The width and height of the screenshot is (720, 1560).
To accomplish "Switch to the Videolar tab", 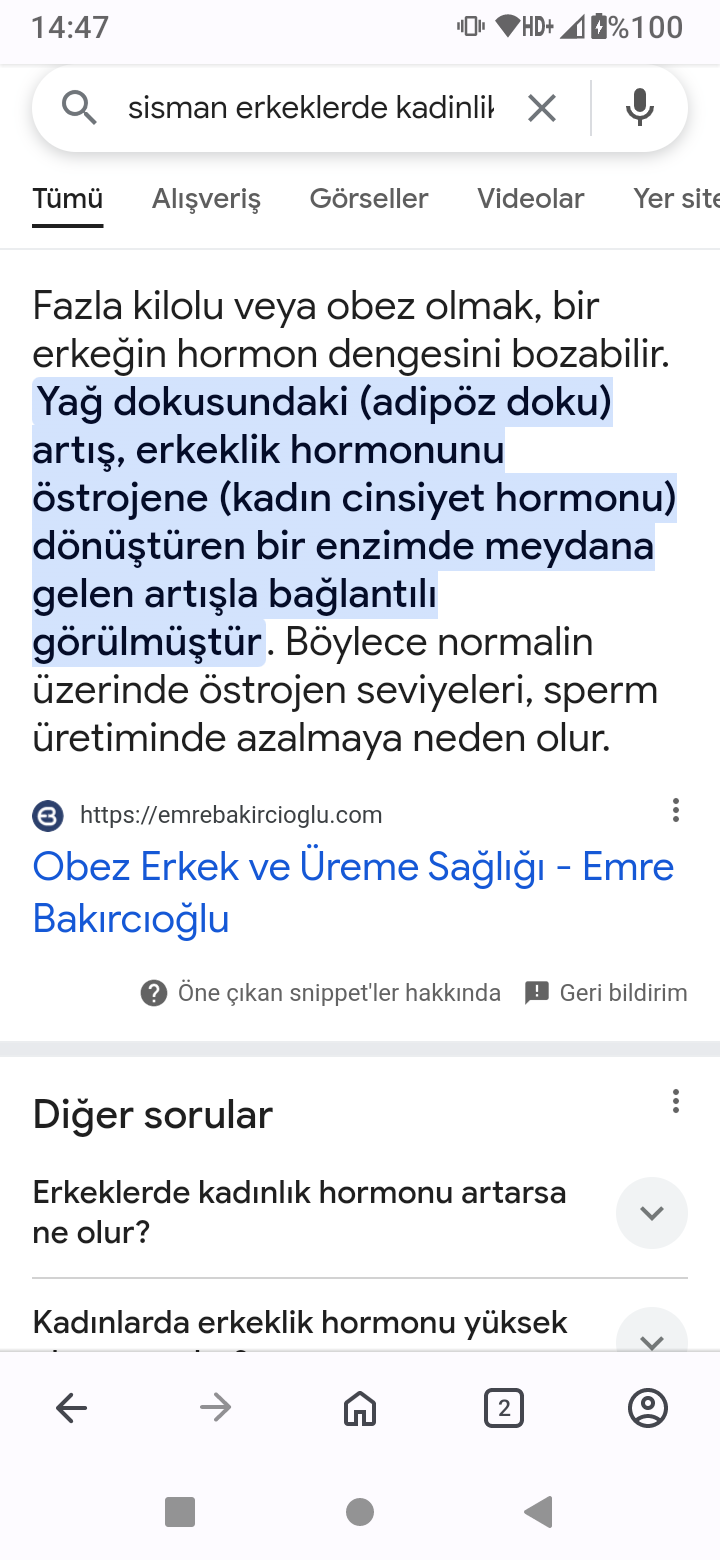I will coord(531,199).
